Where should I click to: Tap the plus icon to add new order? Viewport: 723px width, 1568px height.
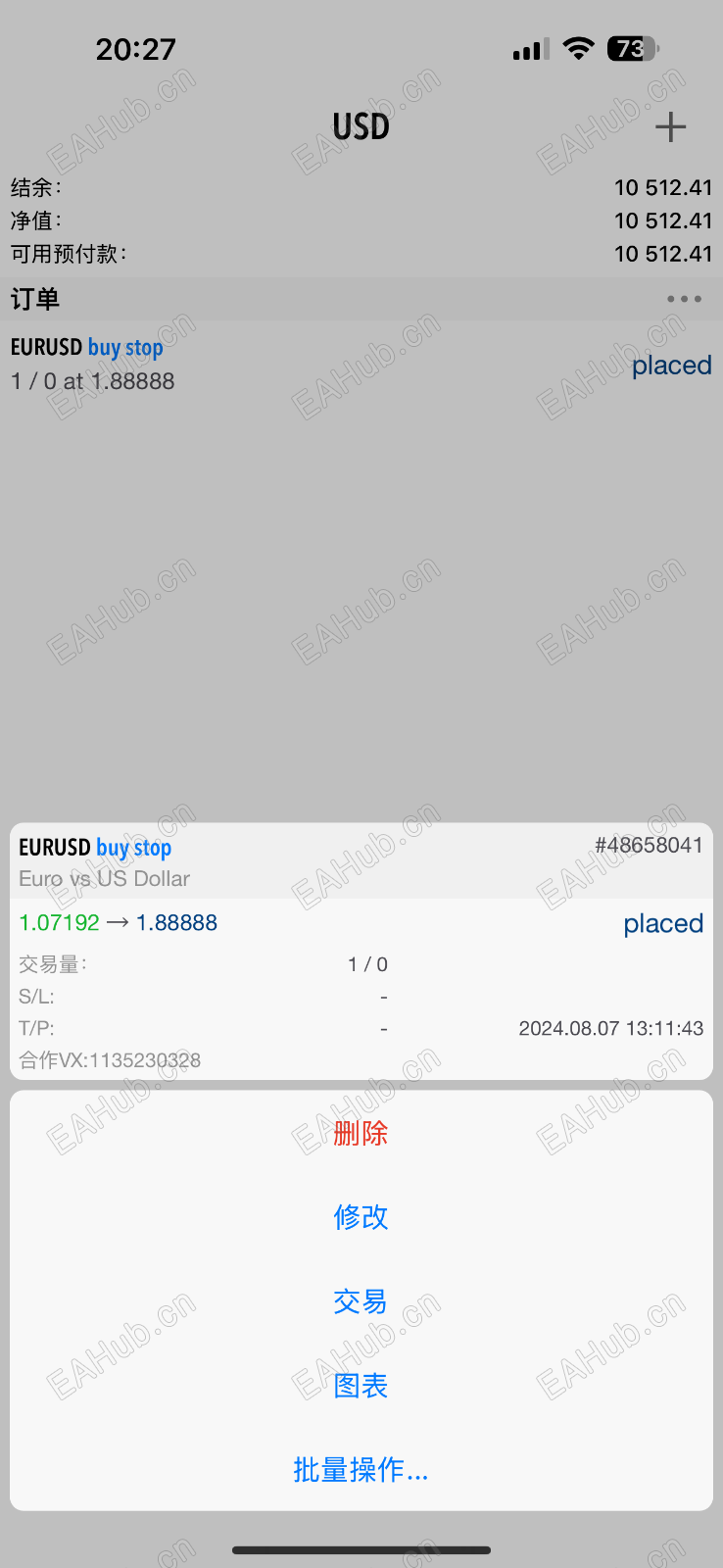tap(670, 127)
